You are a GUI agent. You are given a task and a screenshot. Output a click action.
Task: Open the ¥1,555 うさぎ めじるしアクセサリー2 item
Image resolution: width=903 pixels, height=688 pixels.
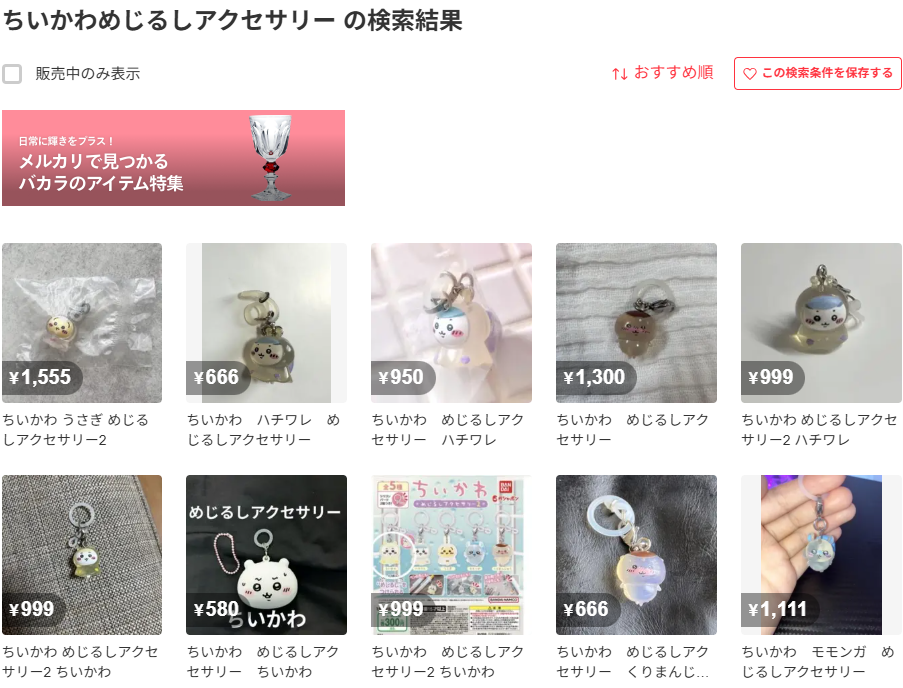(82, 323)
